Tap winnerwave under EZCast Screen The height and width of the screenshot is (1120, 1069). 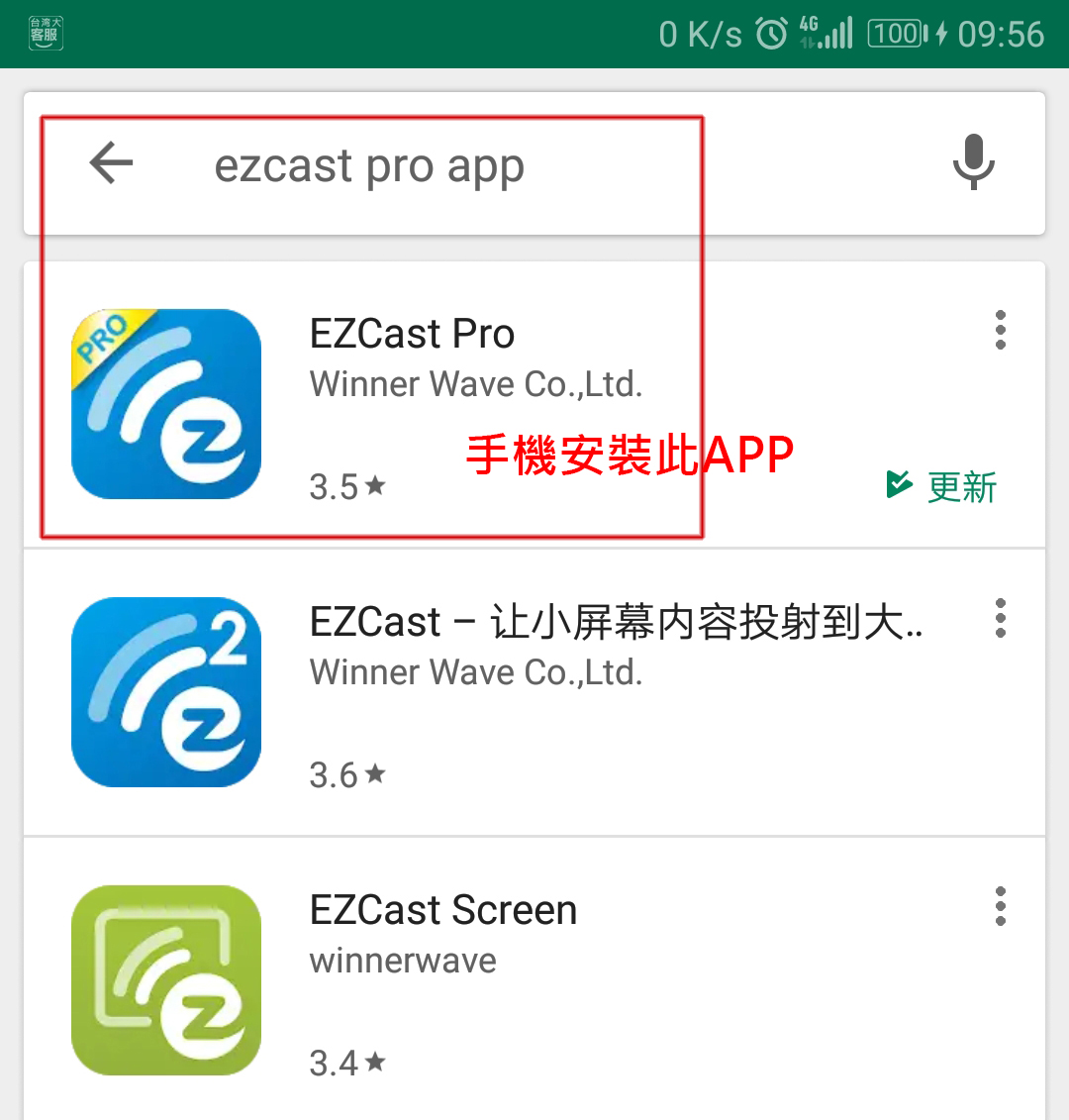402,960
